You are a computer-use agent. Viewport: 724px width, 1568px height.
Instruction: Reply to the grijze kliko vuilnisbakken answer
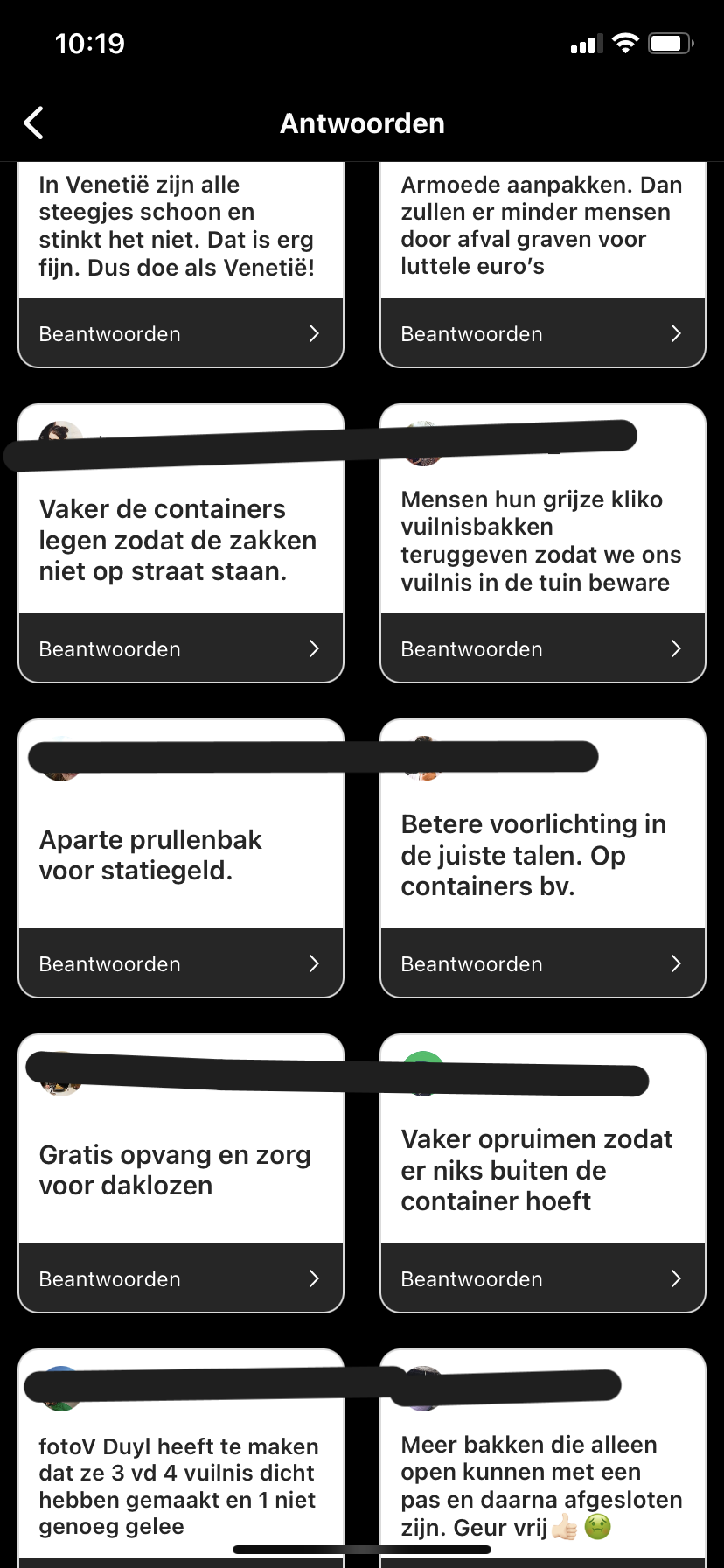pyautogui.click(x=542, y=648)
